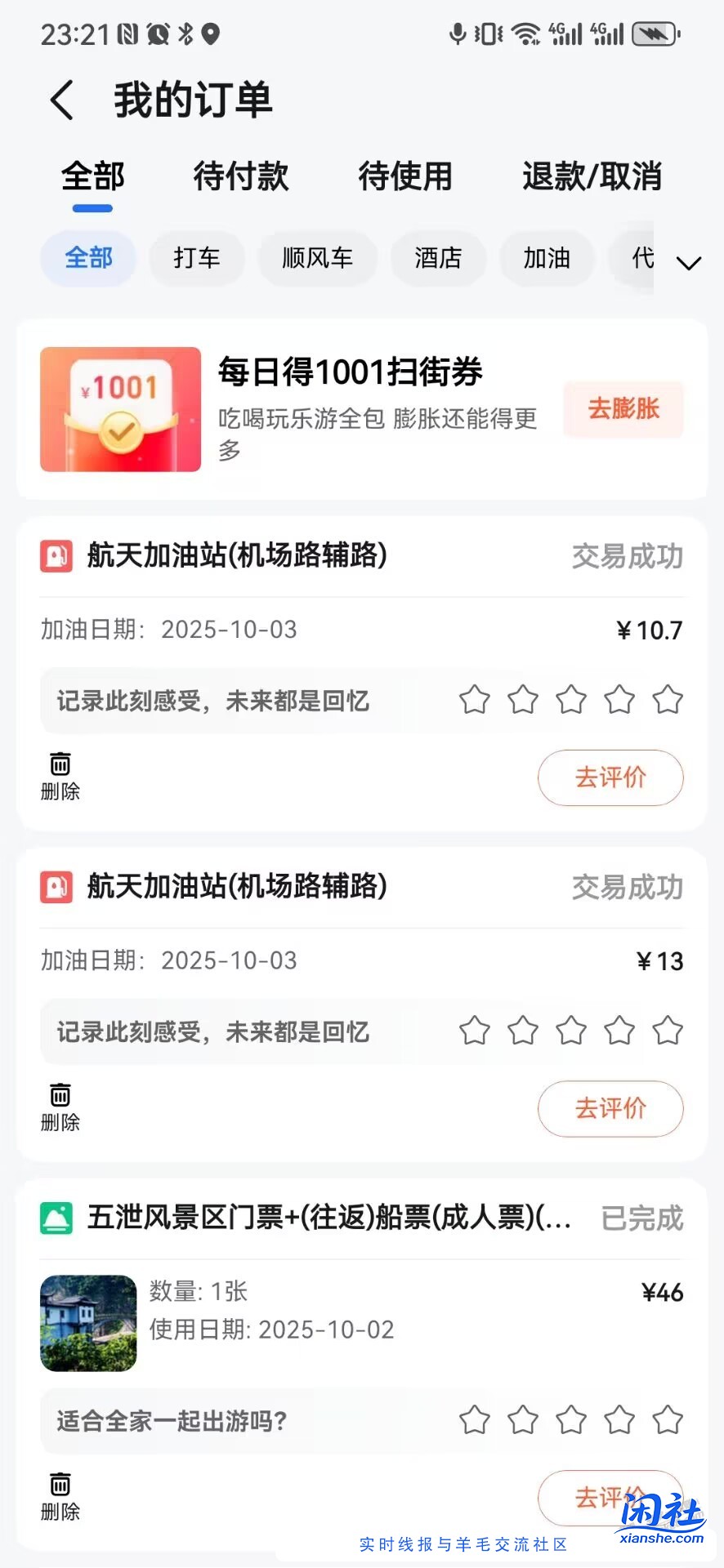724x1568 pixels.
Task: Tap the fifth star on the 五泄 ticket review
Action: (668, 1421)
